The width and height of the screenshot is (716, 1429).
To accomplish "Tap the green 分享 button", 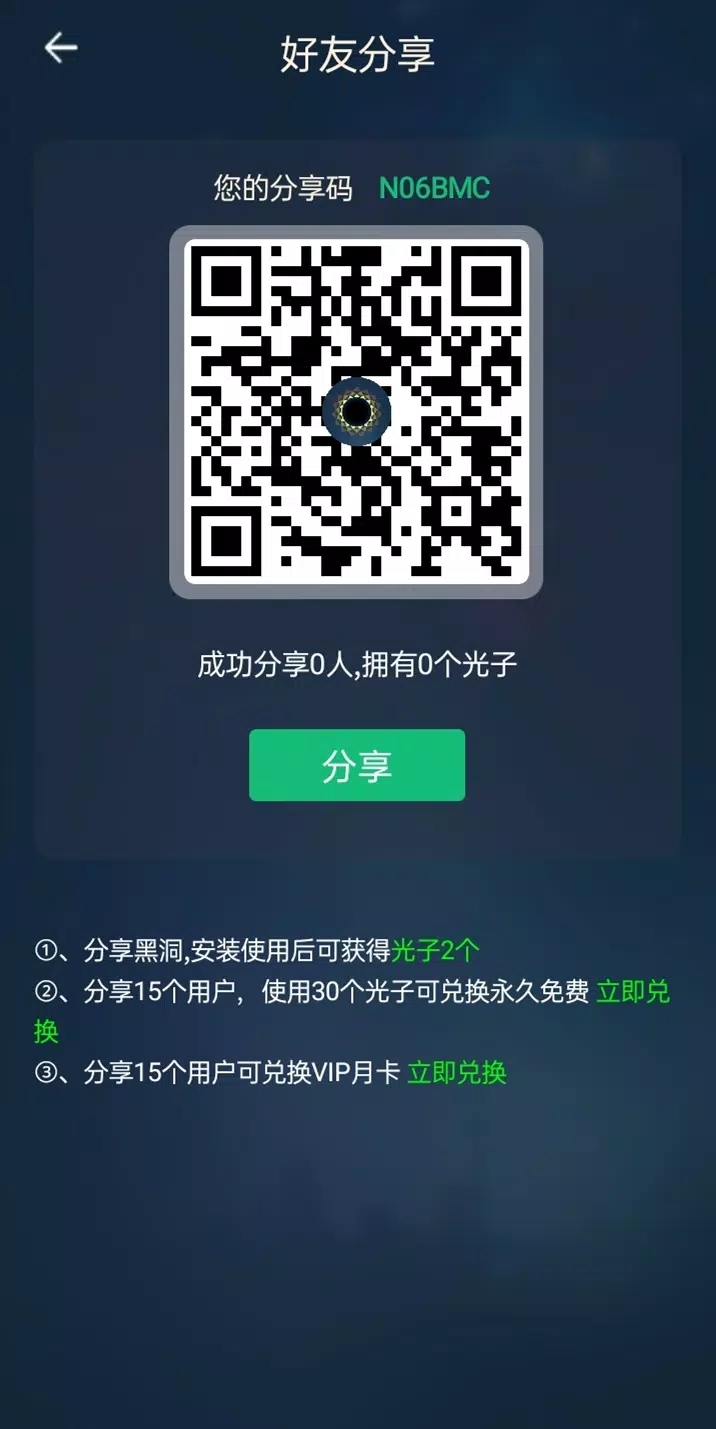I will coord(357,765).
